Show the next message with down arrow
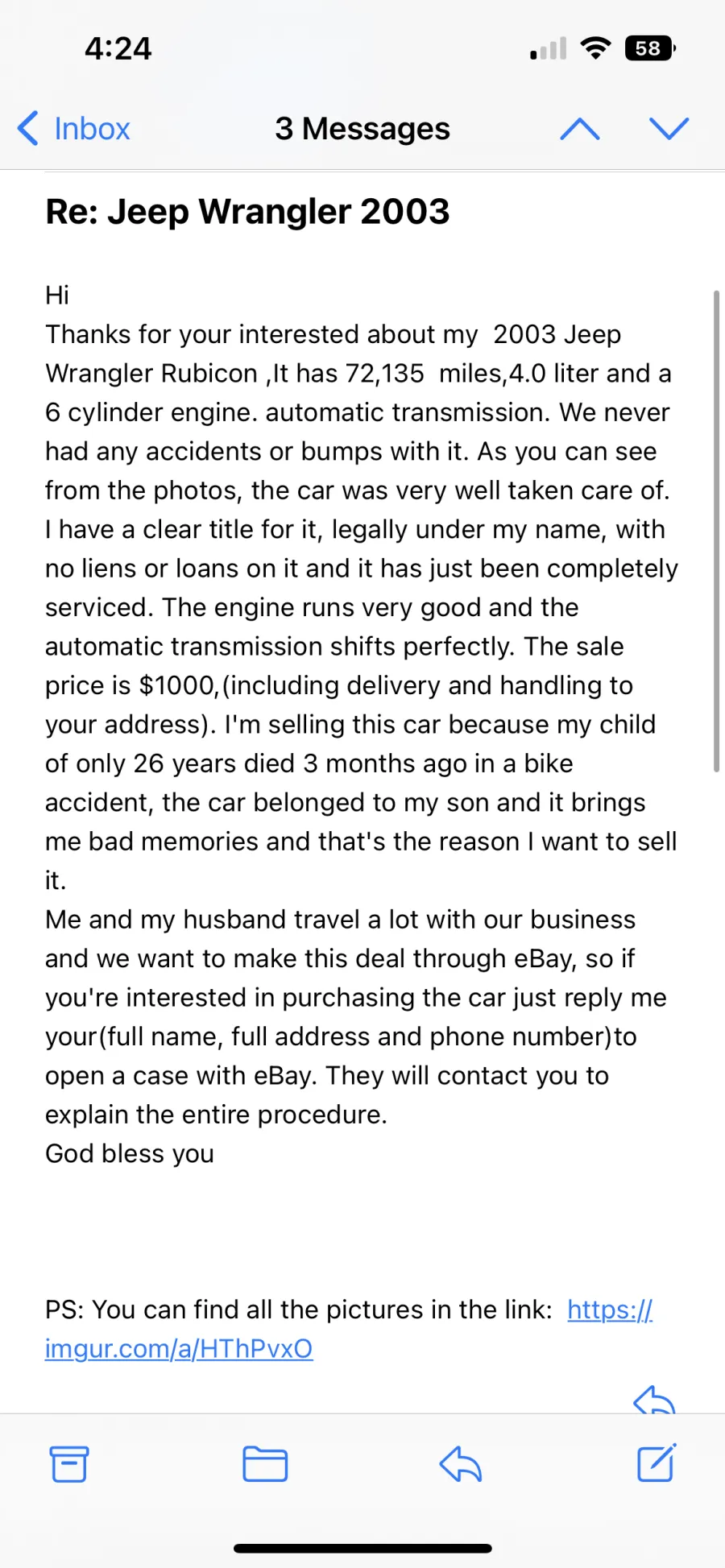725x1568 pixels. point(669,129)
